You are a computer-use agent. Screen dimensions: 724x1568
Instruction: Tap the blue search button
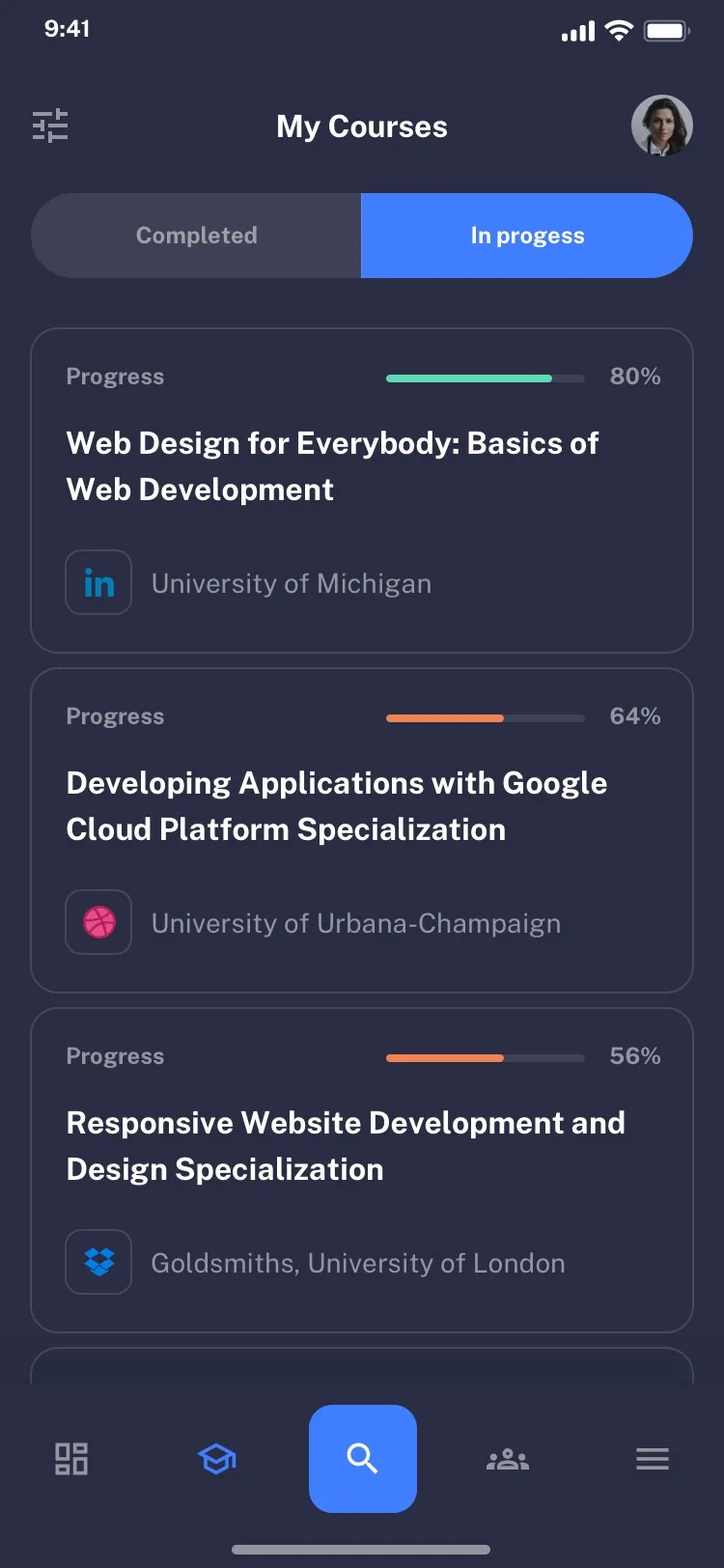point(362,1458)
